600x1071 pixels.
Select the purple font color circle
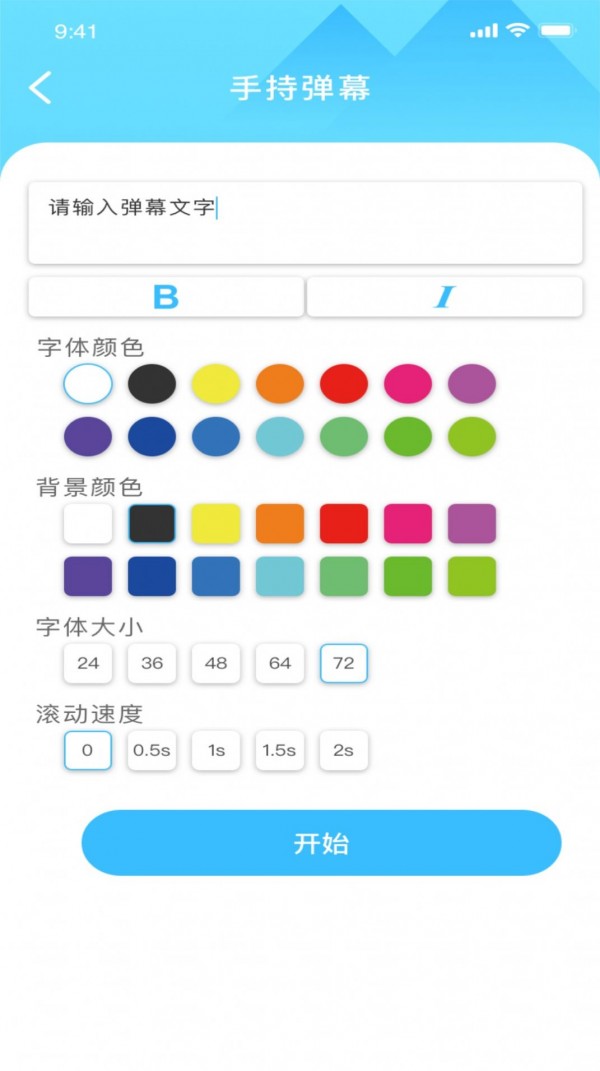point(88,437)
